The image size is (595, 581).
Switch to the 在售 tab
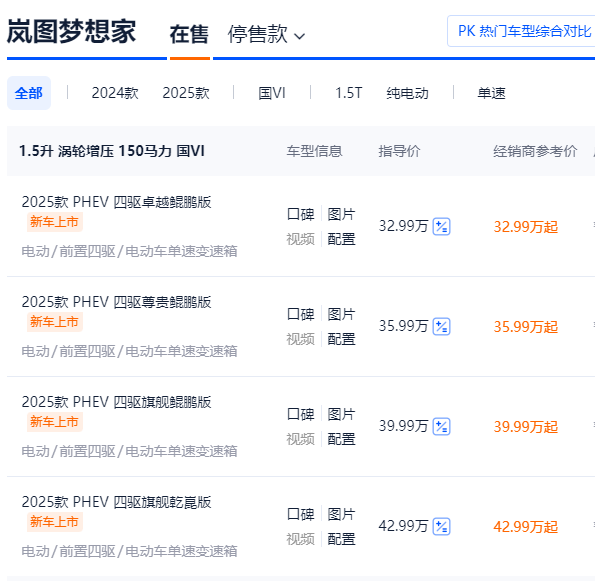tap(189, 35)
